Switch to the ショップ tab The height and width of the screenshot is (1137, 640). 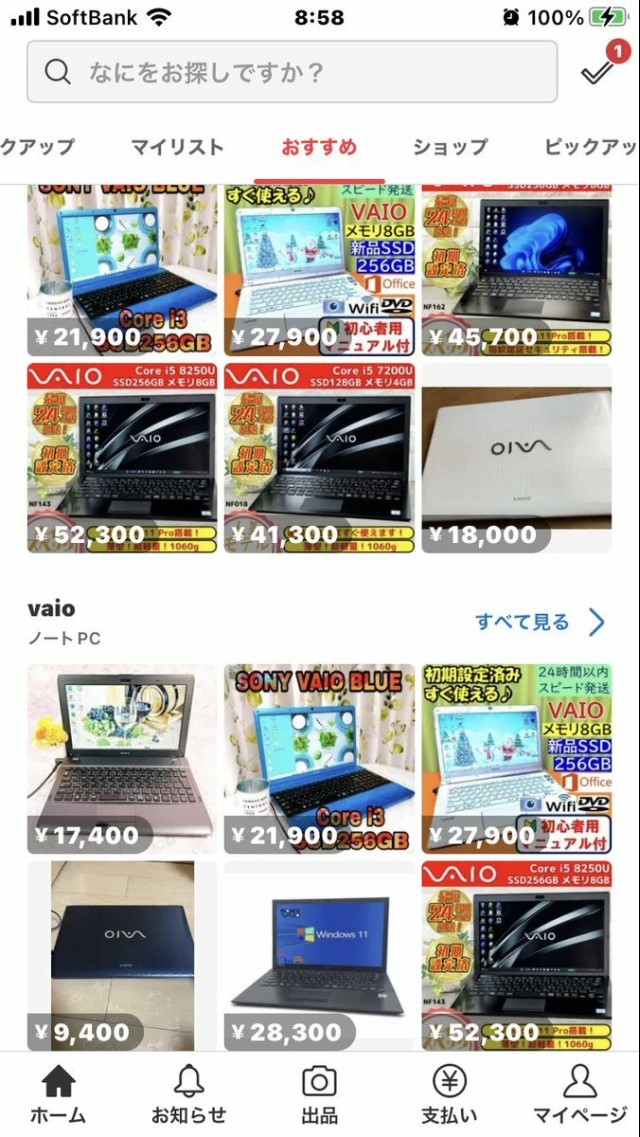(450, 147)
